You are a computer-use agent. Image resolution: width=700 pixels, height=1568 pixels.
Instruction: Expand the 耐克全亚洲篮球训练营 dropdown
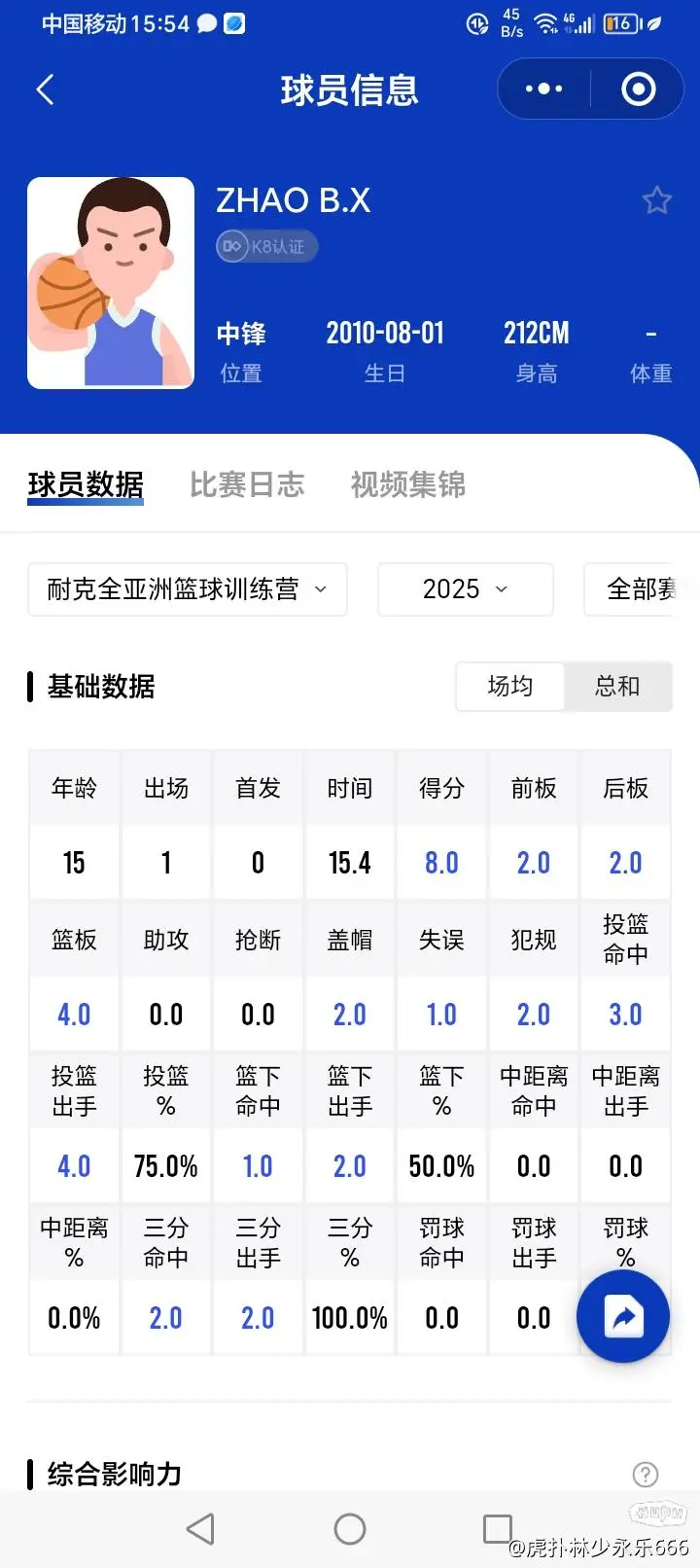pyautogui.click(x=188, y=588)
